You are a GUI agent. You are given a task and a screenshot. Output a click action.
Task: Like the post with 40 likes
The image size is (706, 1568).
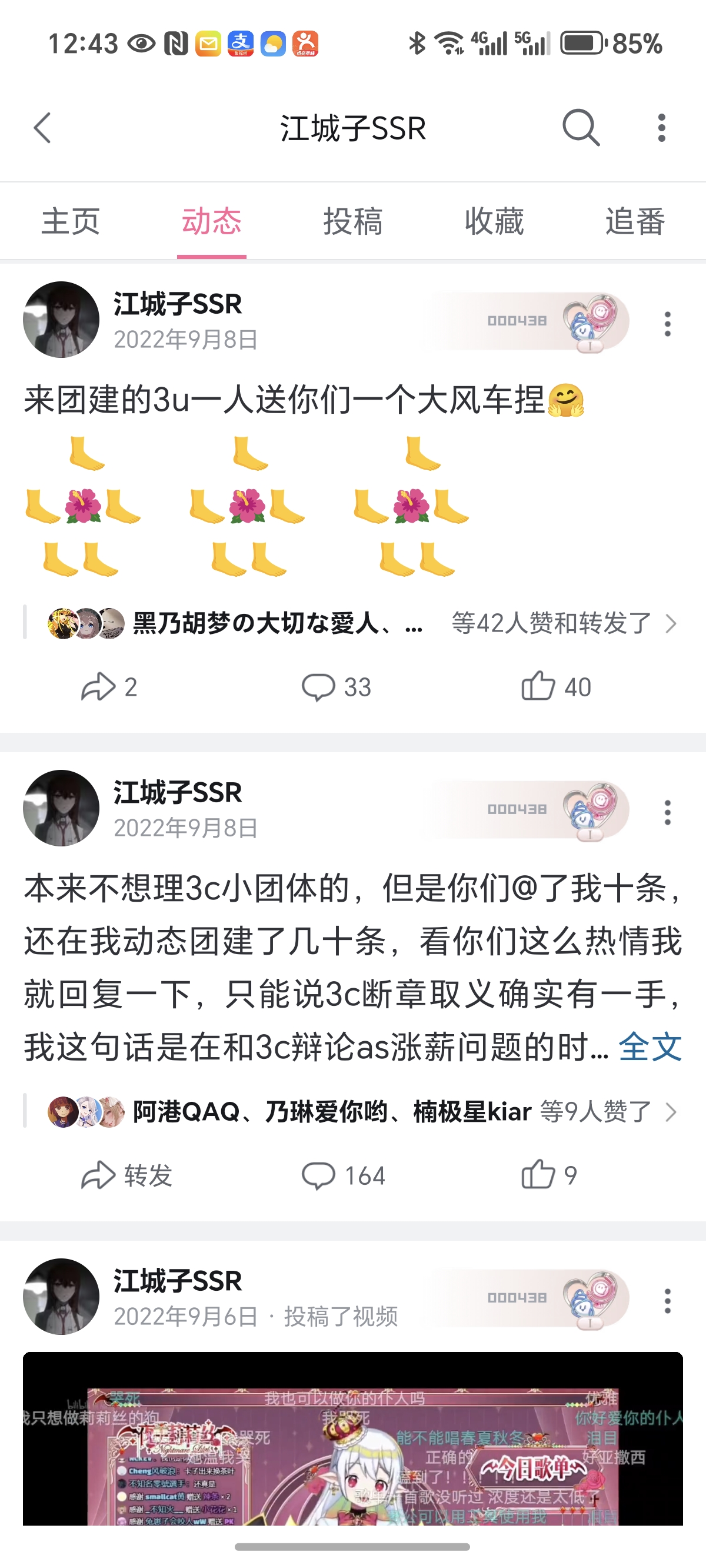coord(555,687)
